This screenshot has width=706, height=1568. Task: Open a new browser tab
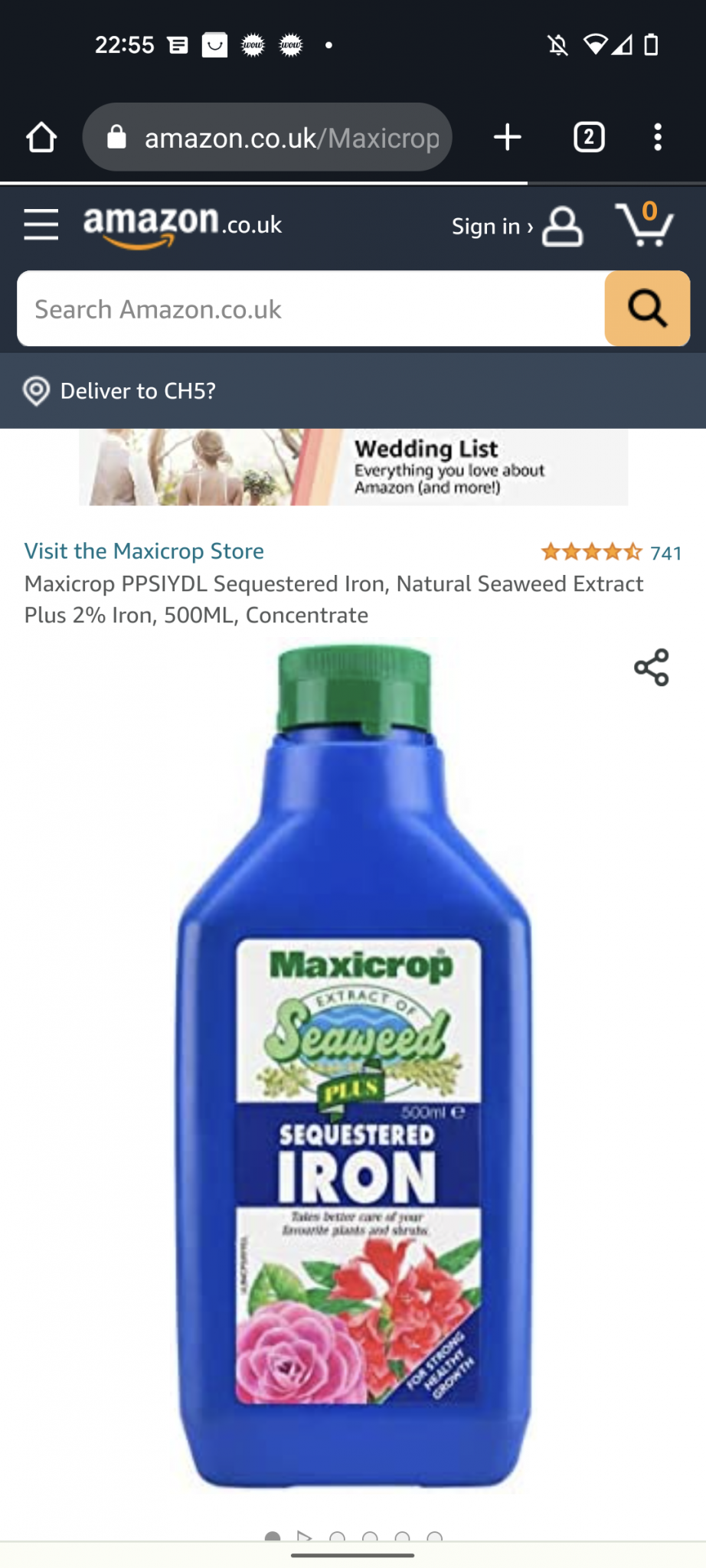(507, 138)
